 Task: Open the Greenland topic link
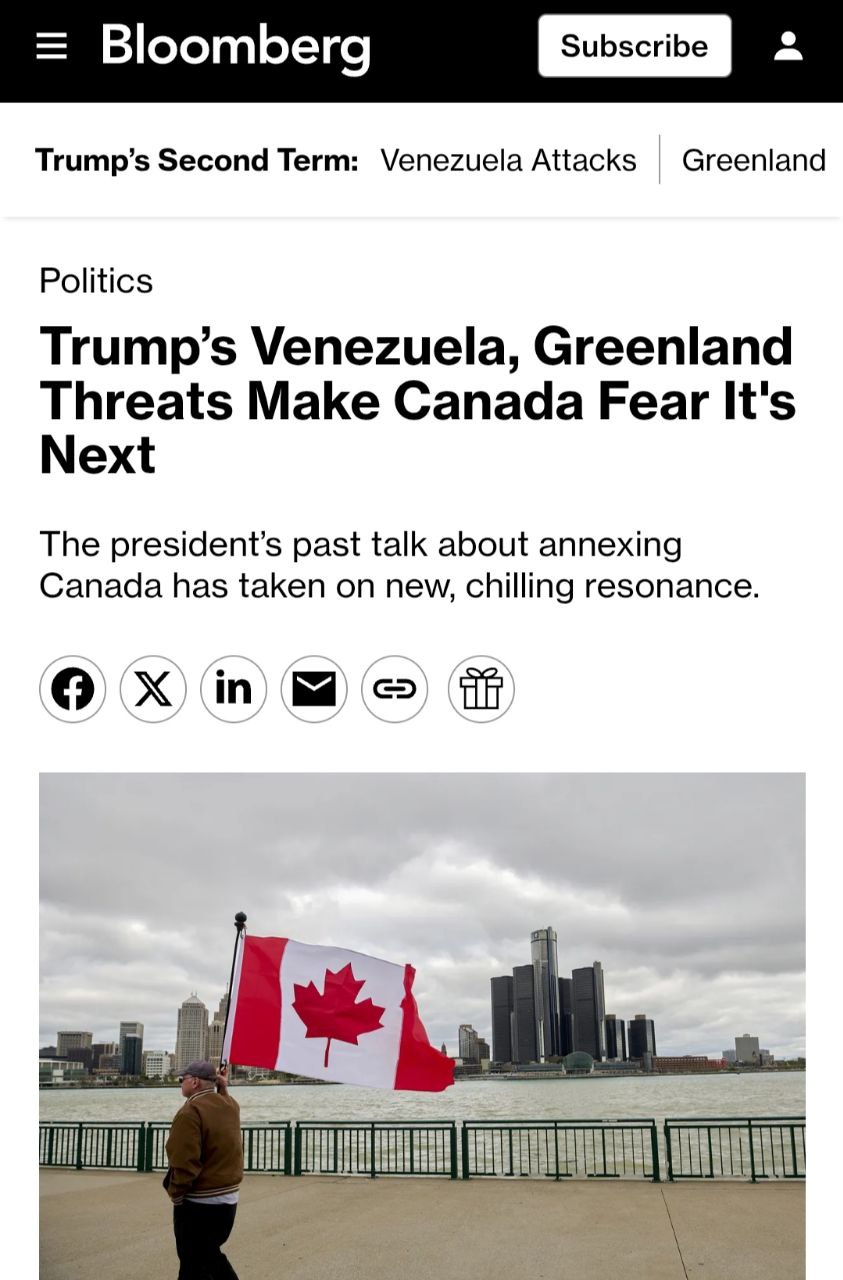click(753, 160)
